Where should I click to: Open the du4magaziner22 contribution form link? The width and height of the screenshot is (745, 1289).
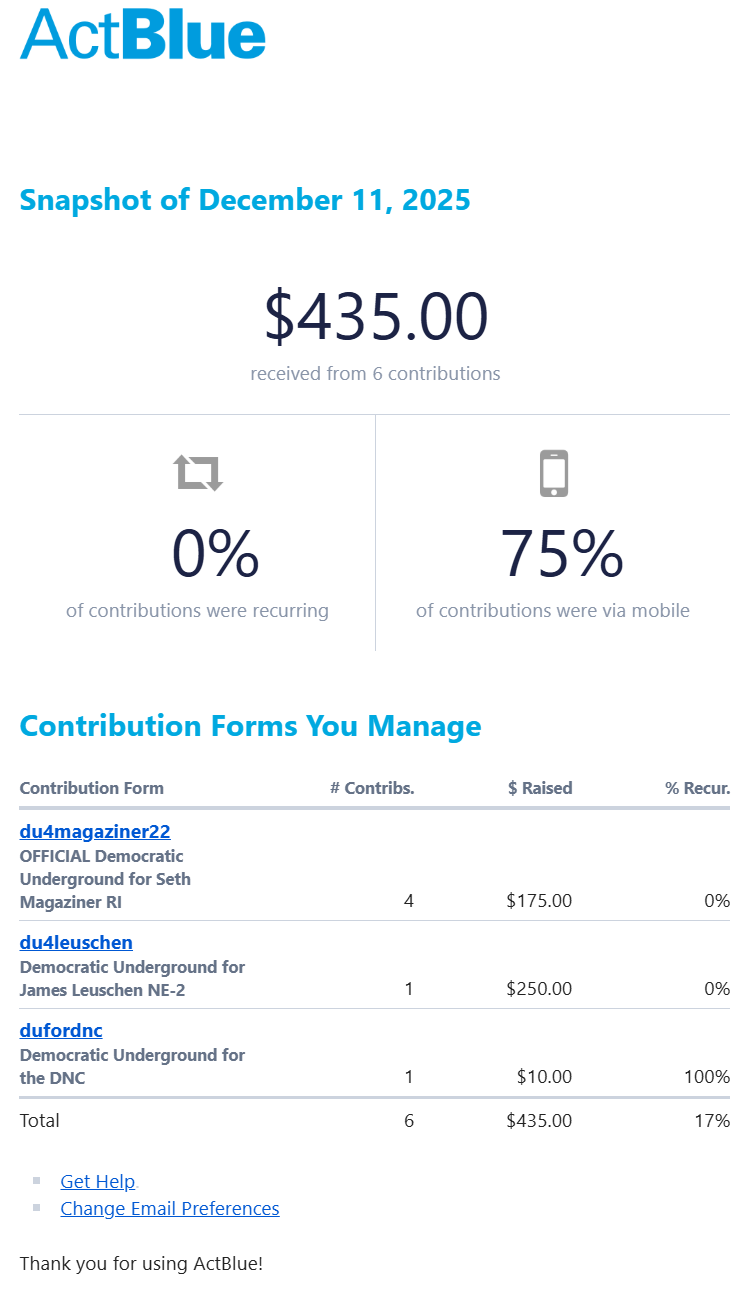click(x=95, y=832)
